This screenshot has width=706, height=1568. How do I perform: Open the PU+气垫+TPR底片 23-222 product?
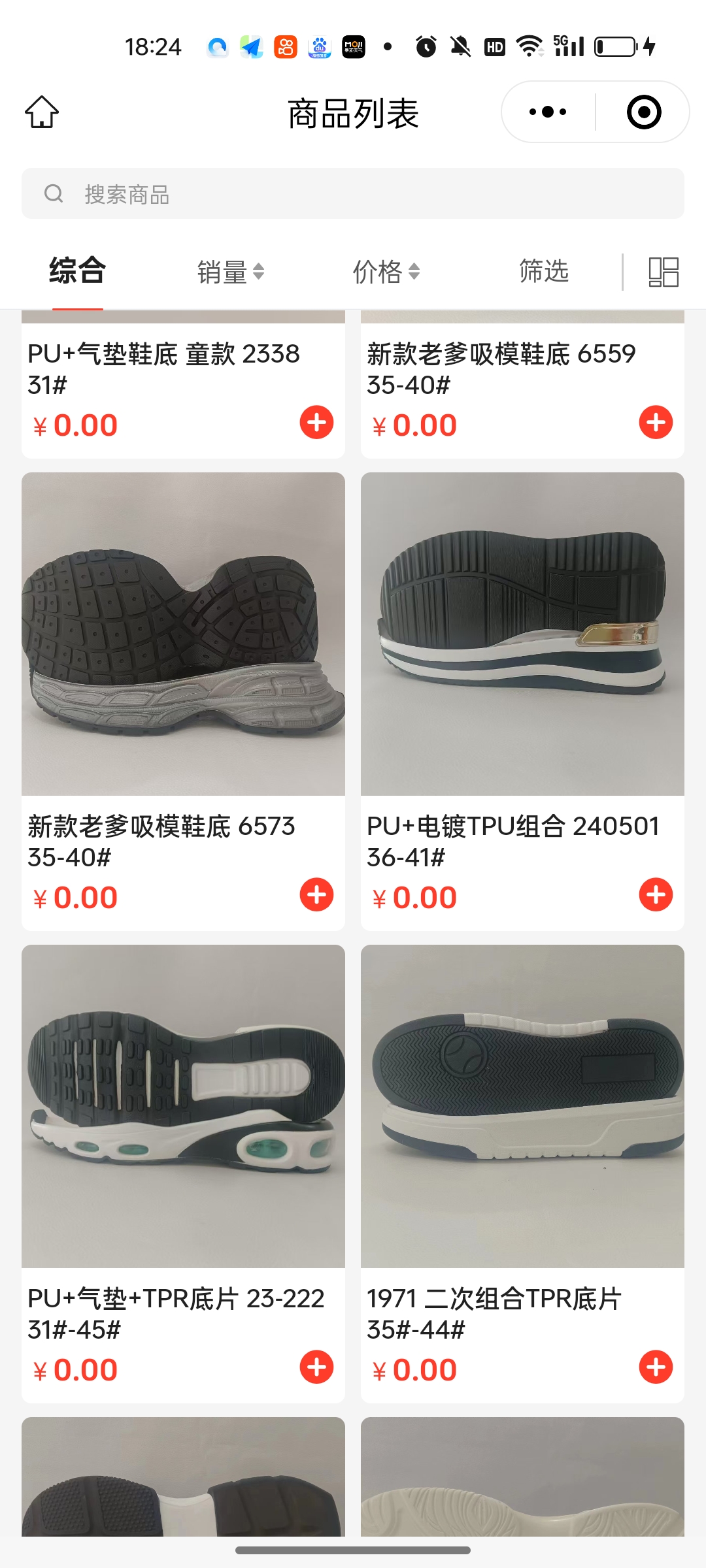pyautogui.click(x=183, y=1106)
